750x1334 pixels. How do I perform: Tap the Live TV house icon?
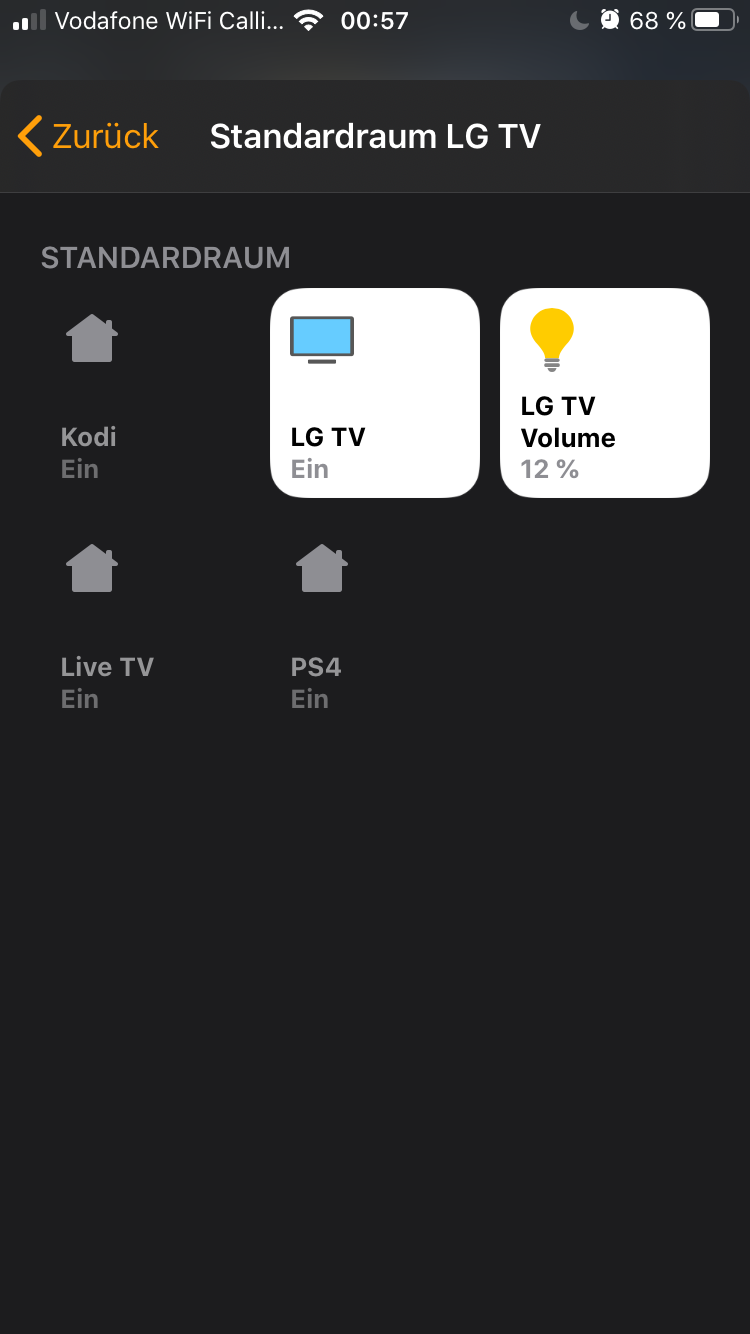91,568
